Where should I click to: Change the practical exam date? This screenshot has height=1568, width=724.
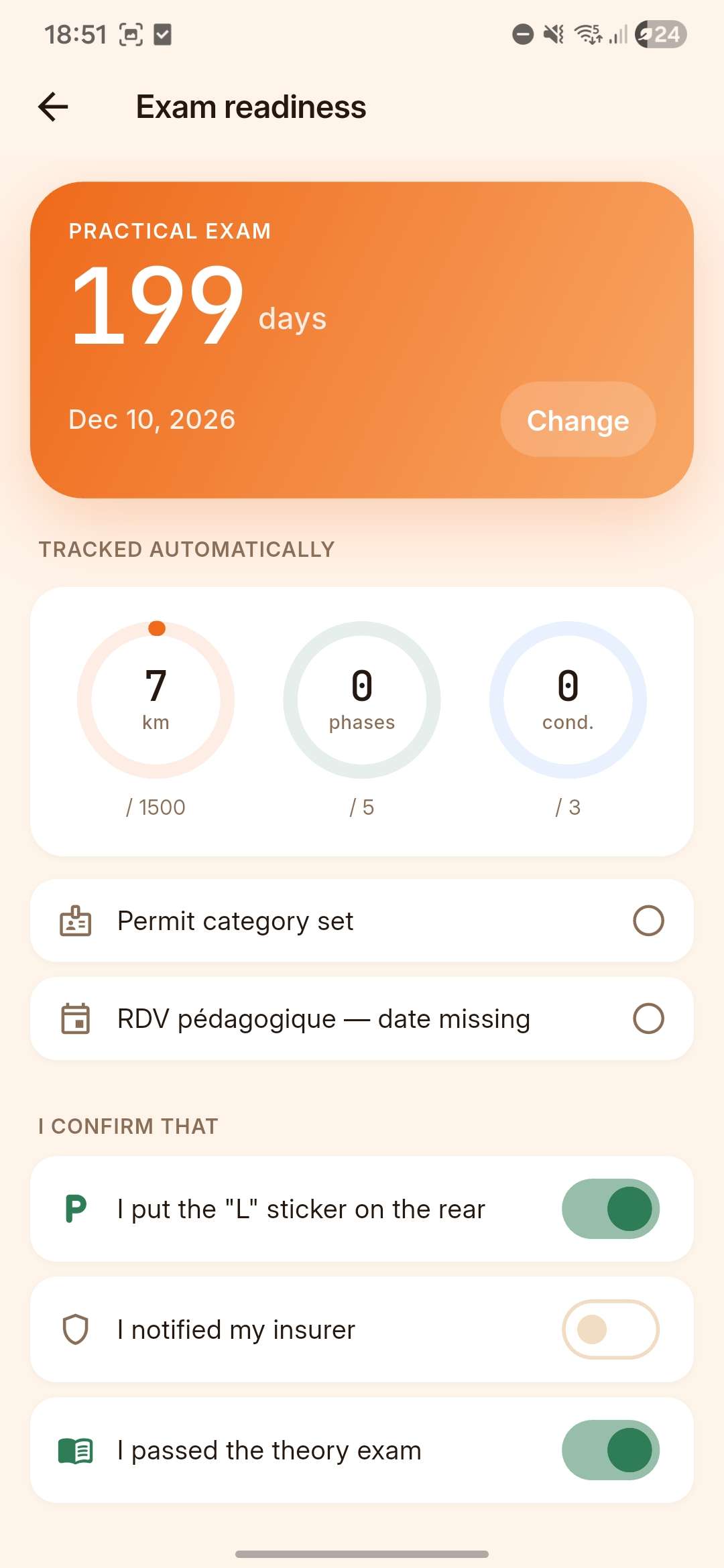coord(578,420)
